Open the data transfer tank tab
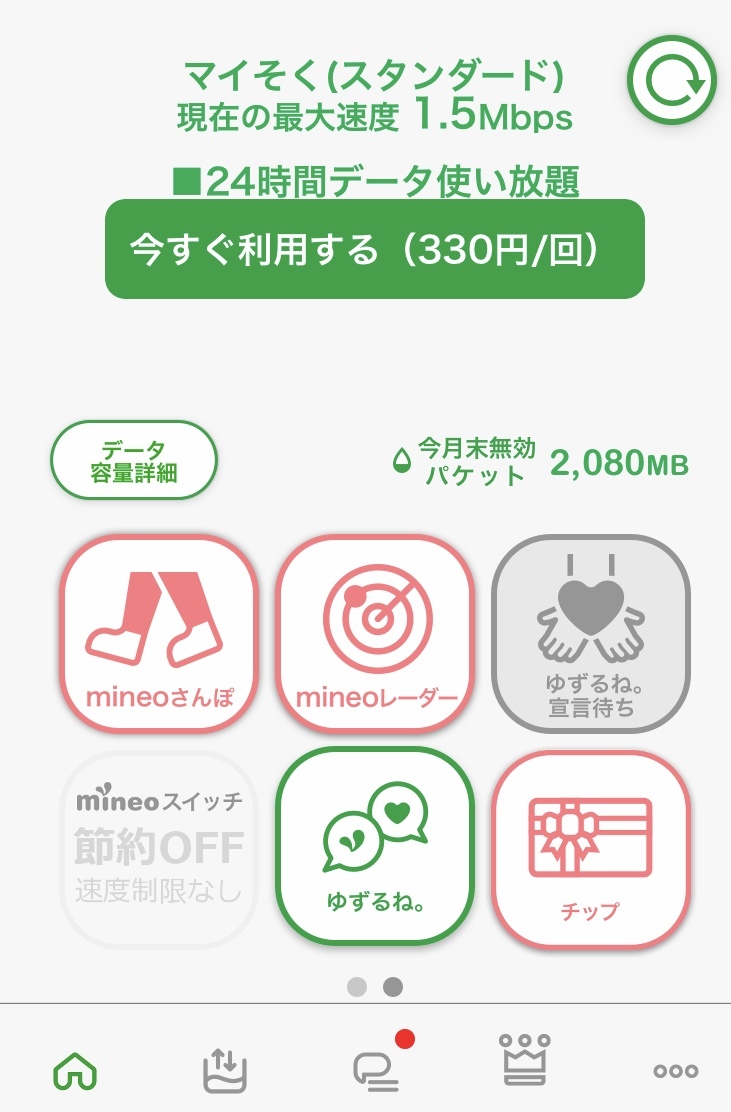The width and height of the screenshot is (731, 1112). (225, 1071)
